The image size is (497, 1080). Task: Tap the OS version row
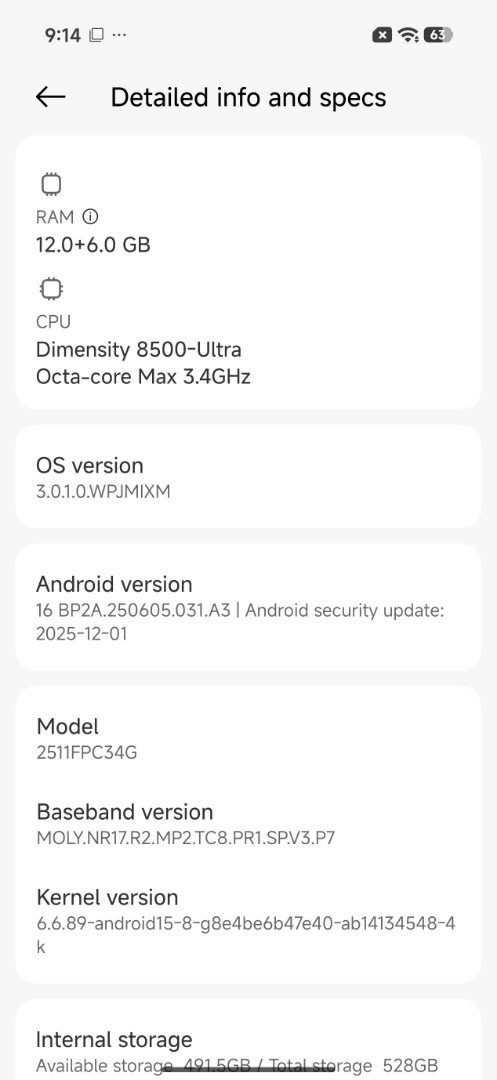pos(248,477)
